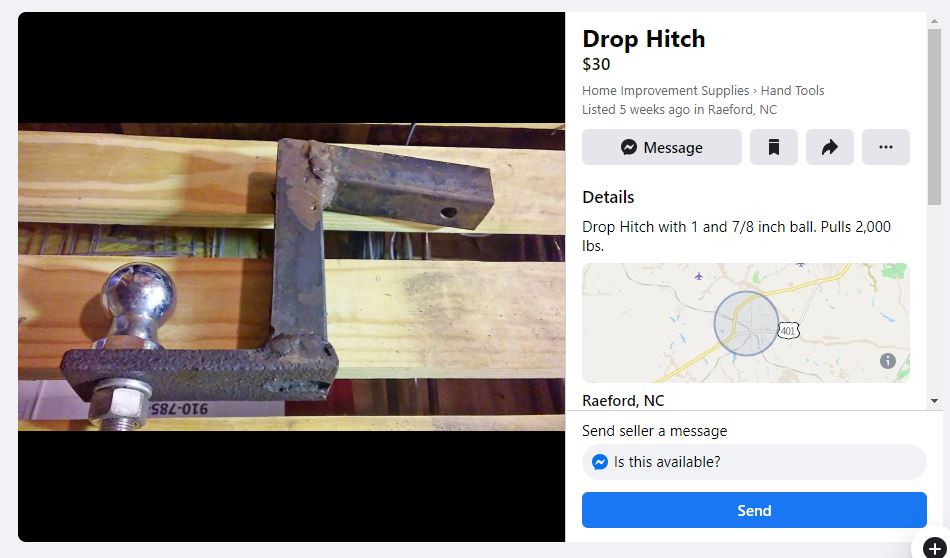Send the message to seller

click(x=754, y=510)
